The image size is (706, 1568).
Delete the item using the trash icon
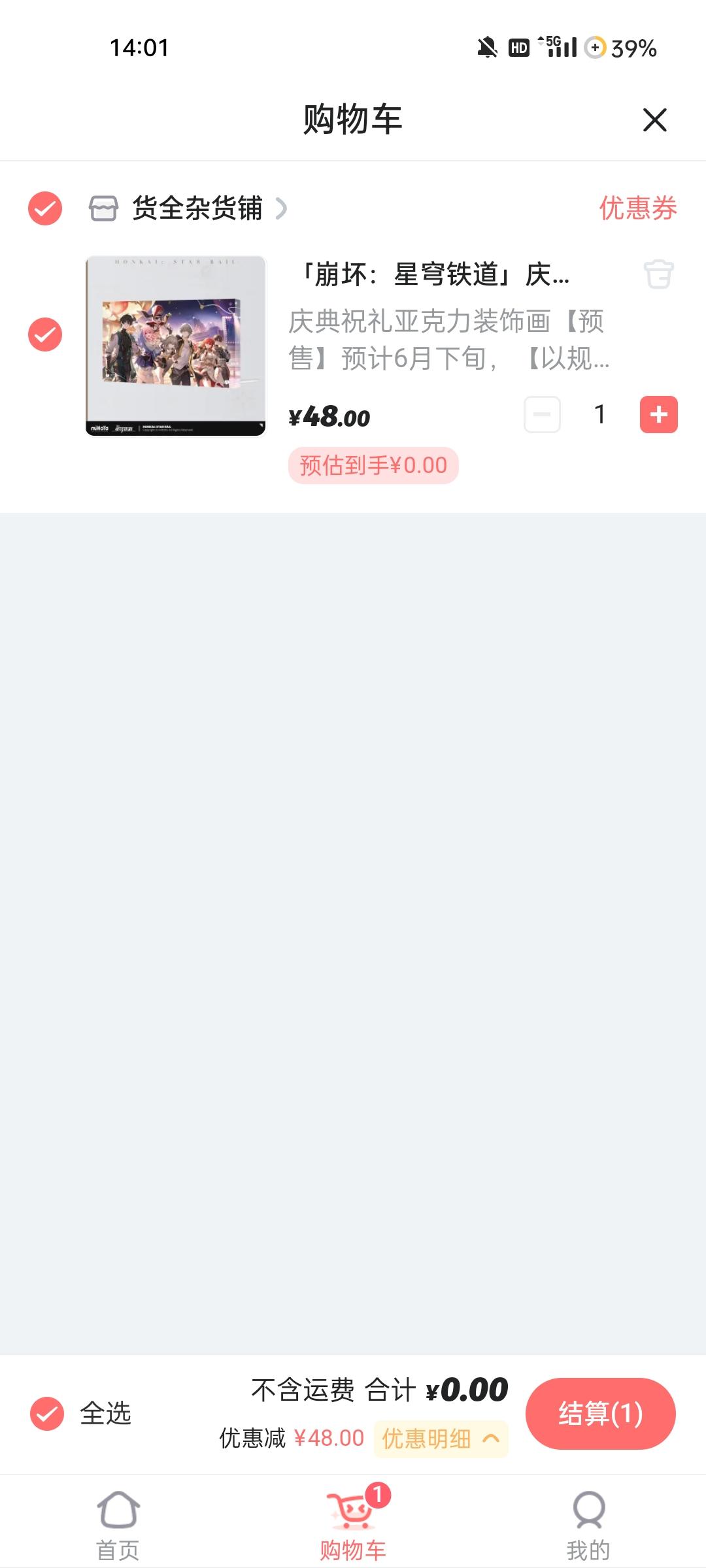[658, 276]
